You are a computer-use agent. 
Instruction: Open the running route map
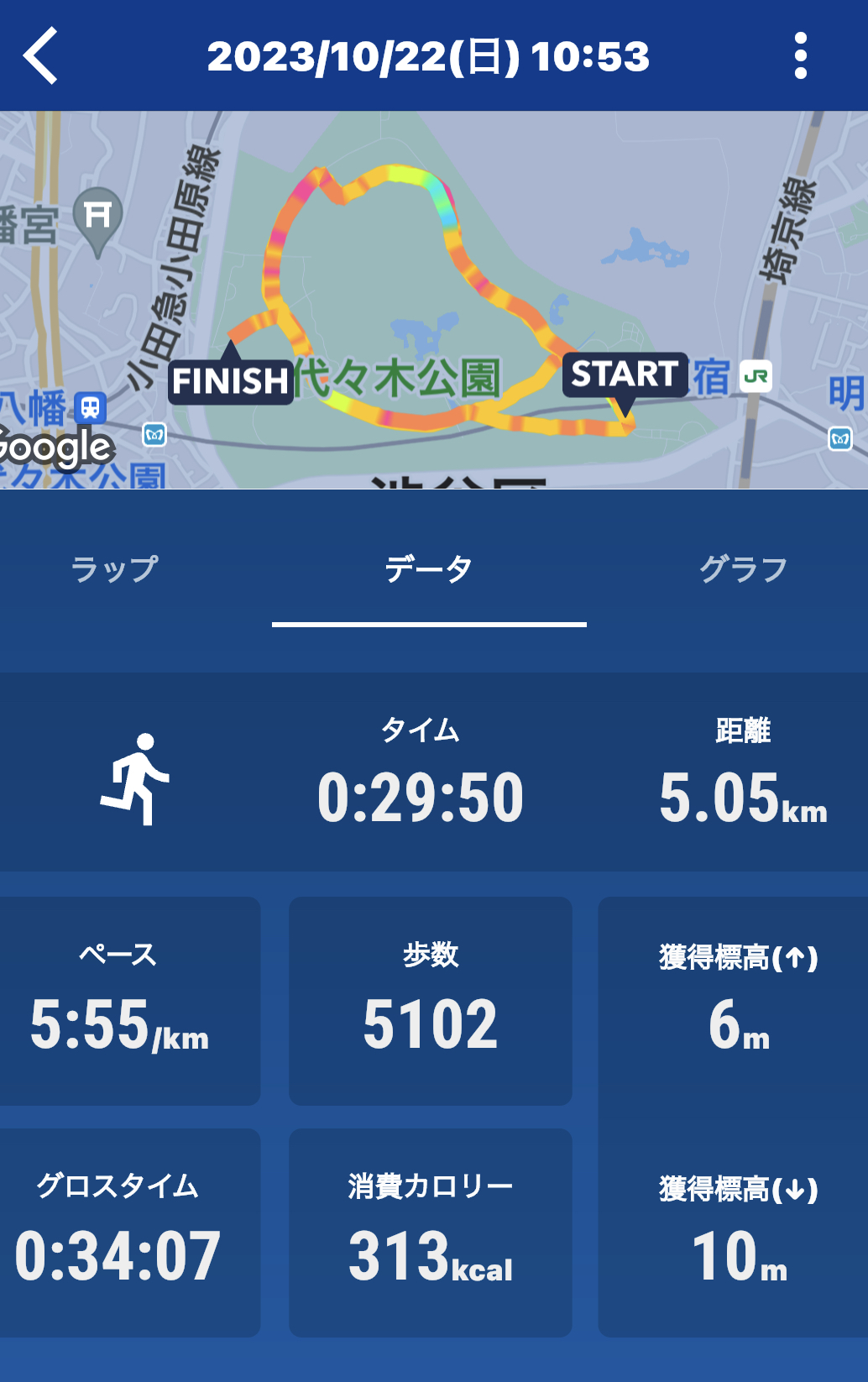(x=434, y=300)
